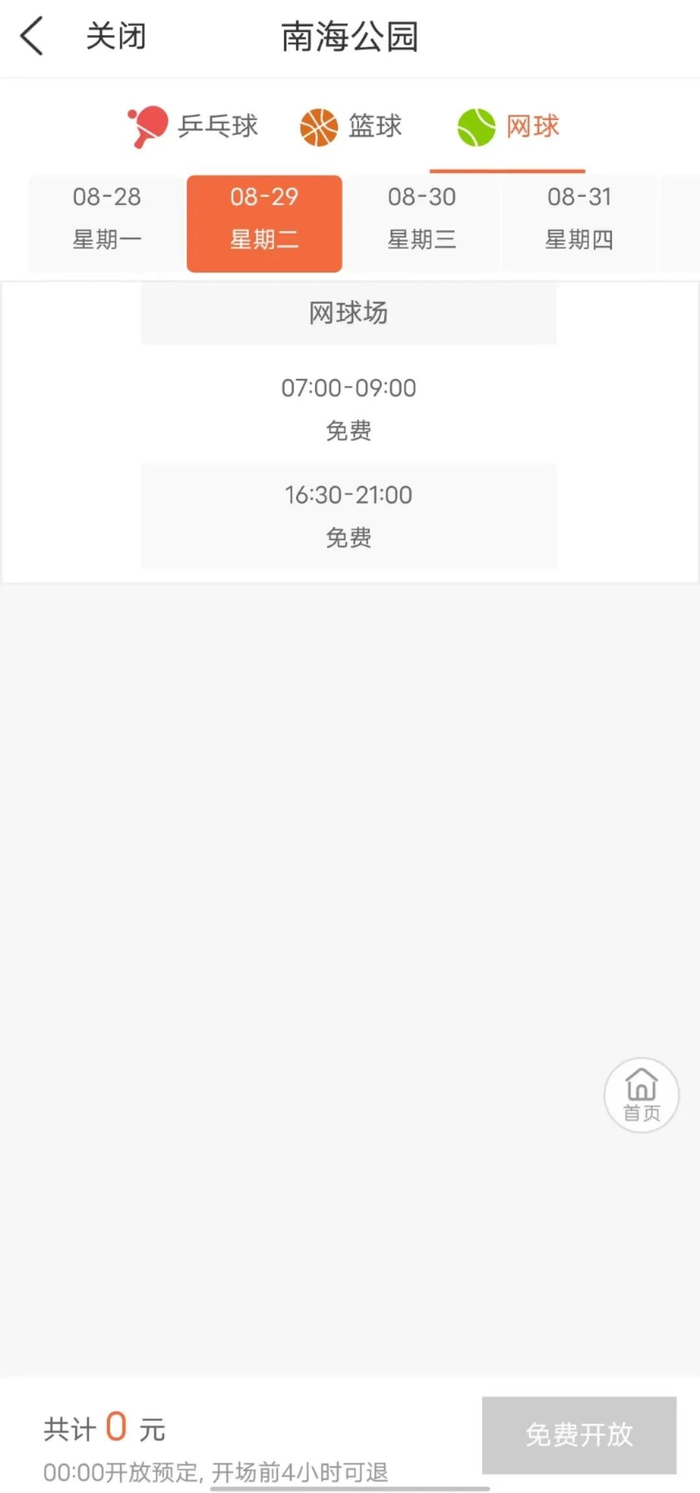Switch to the 篮球 tab
The height and width of the screenshot is (1493, 700).
(x=351, y=127)
